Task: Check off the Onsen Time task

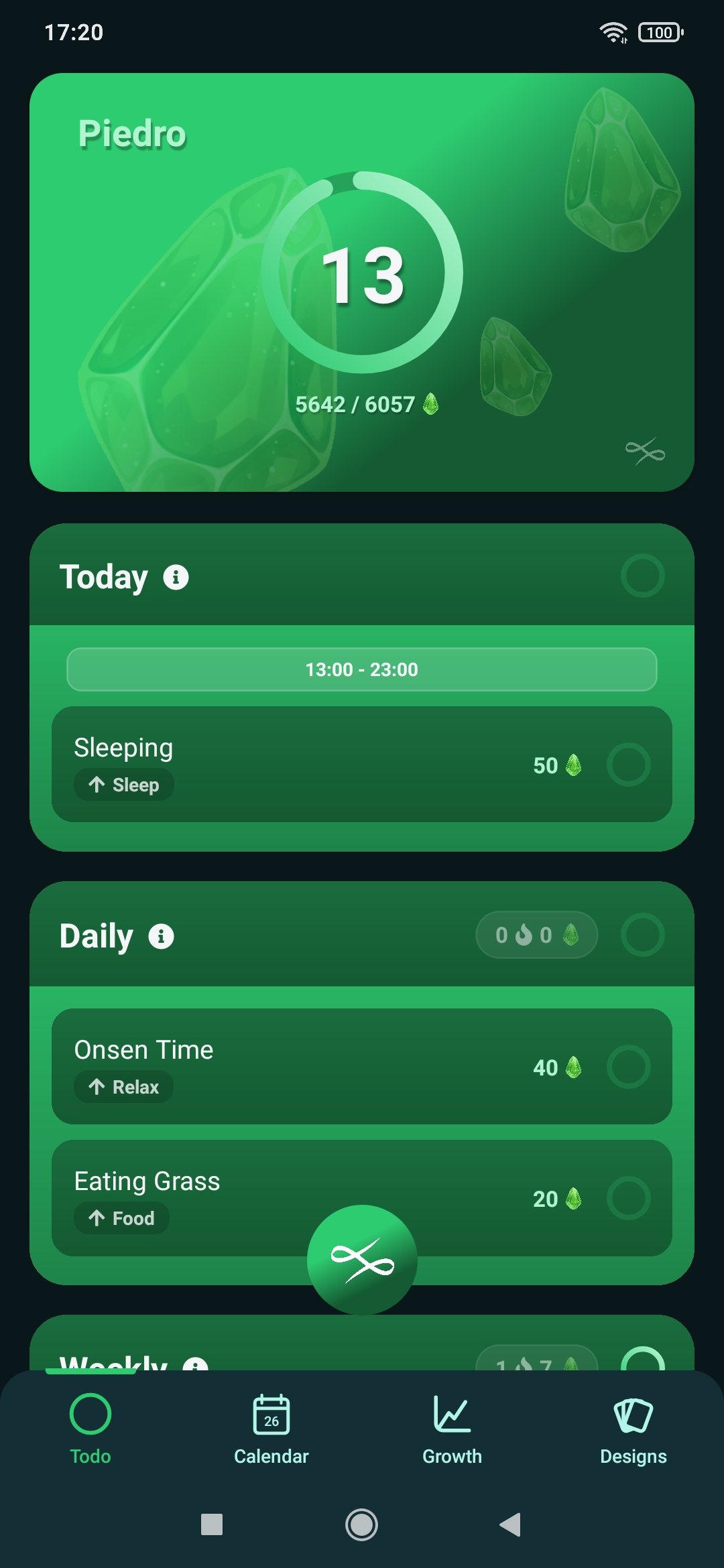Action: click(x=628, y=1067)
